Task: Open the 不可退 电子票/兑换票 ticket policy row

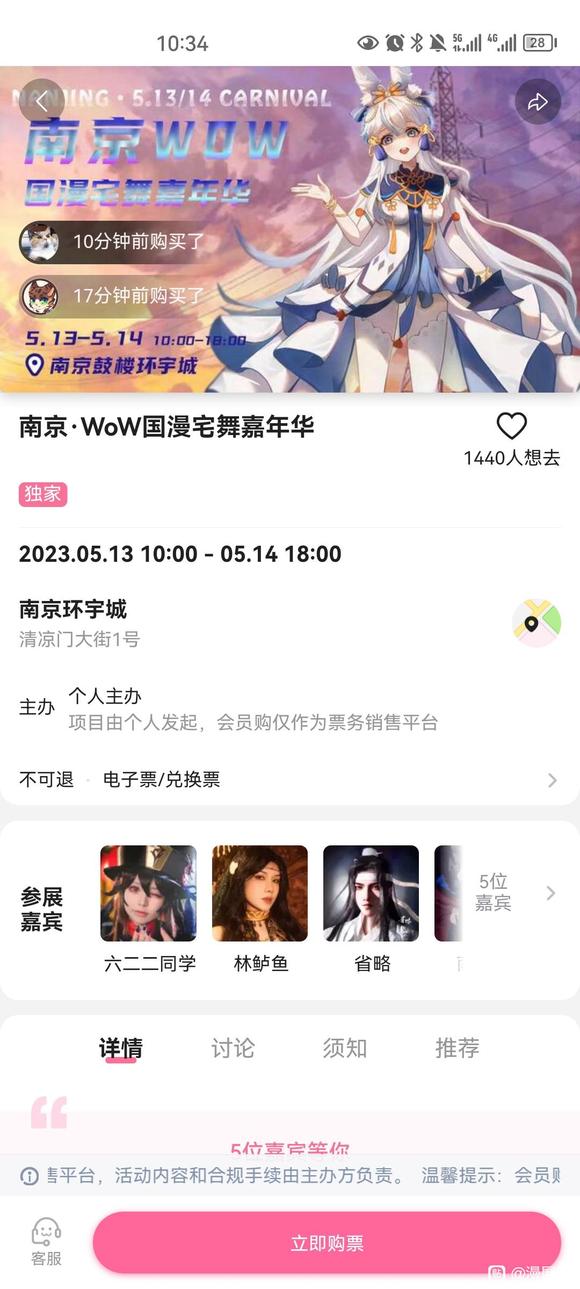Action: (289, 780)
